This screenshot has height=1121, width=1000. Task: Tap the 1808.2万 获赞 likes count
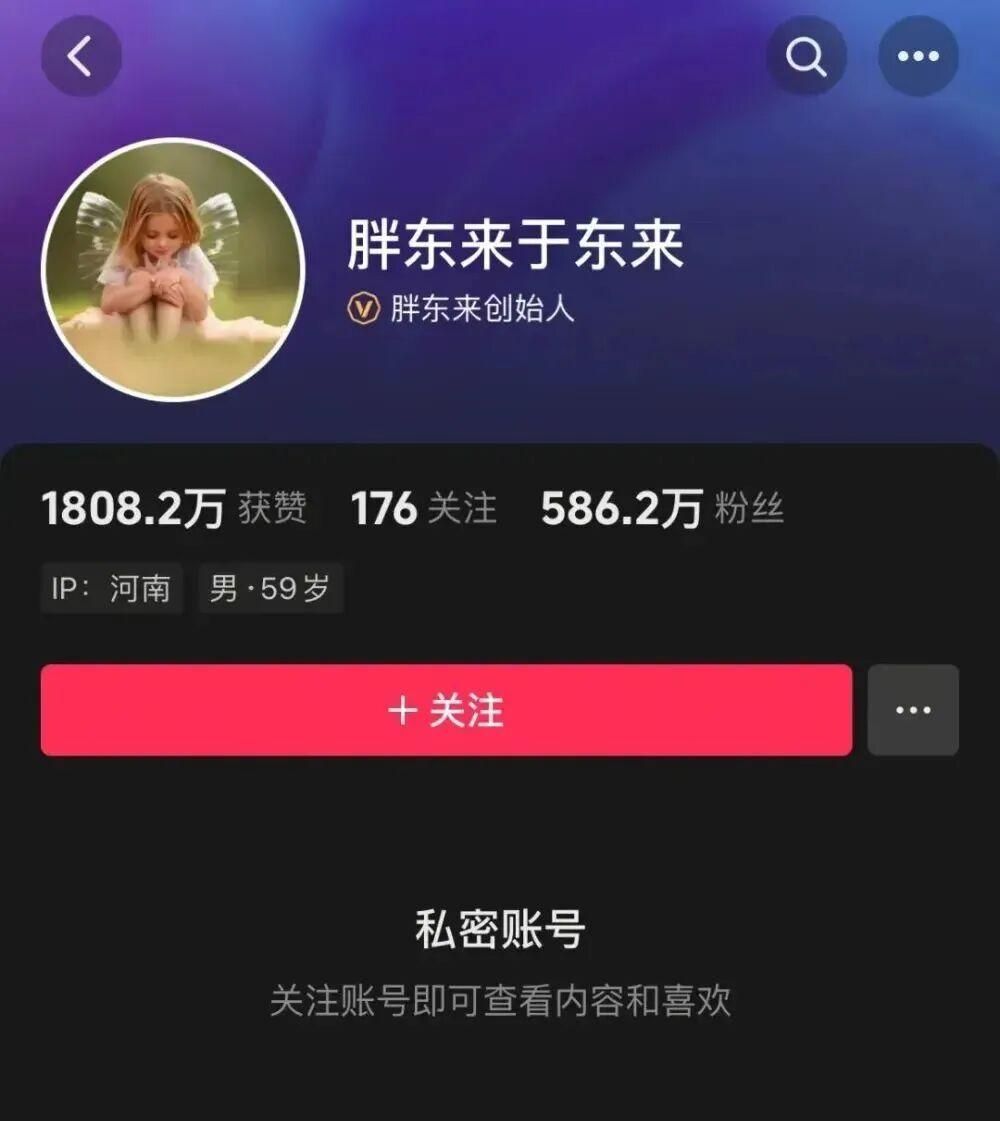pos(173,509)
